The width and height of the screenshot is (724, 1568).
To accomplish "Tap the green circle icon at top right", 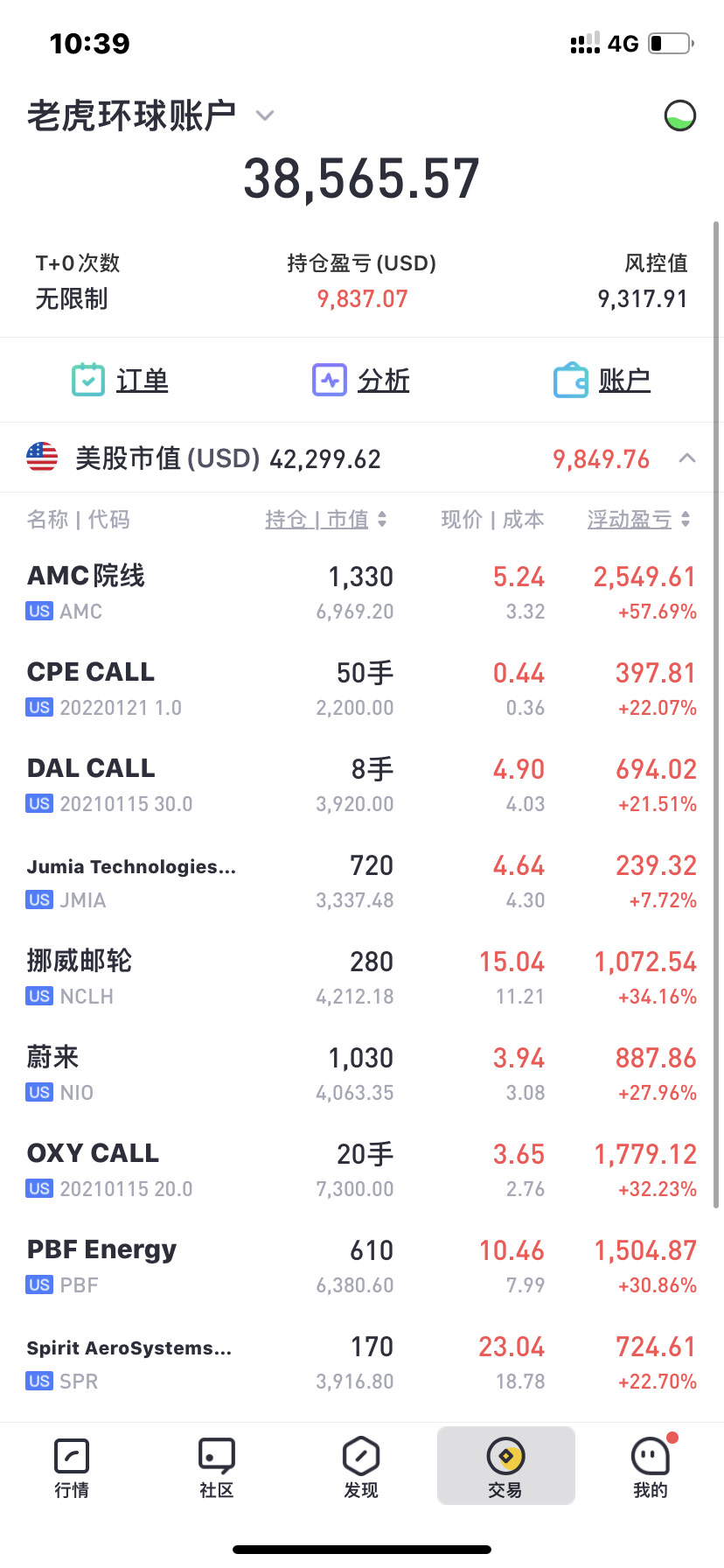I will pyautogui.click(x=679, y=115).
